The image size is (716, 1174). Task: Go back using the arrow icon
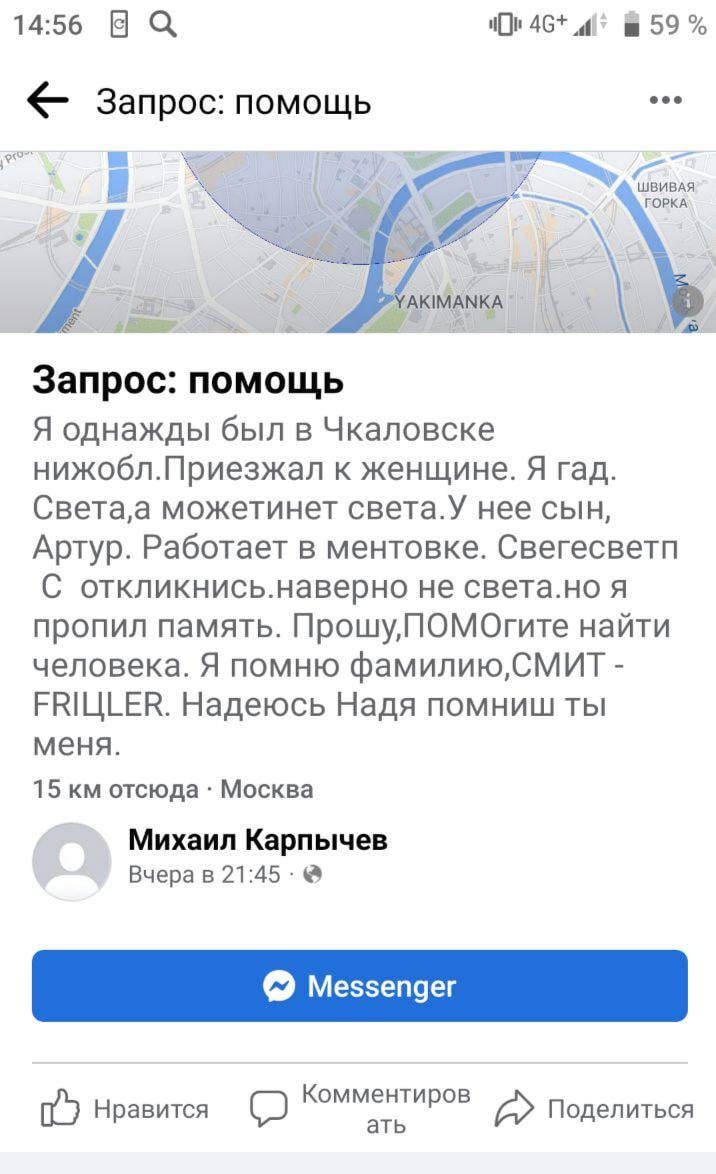(x=48, y=100)
